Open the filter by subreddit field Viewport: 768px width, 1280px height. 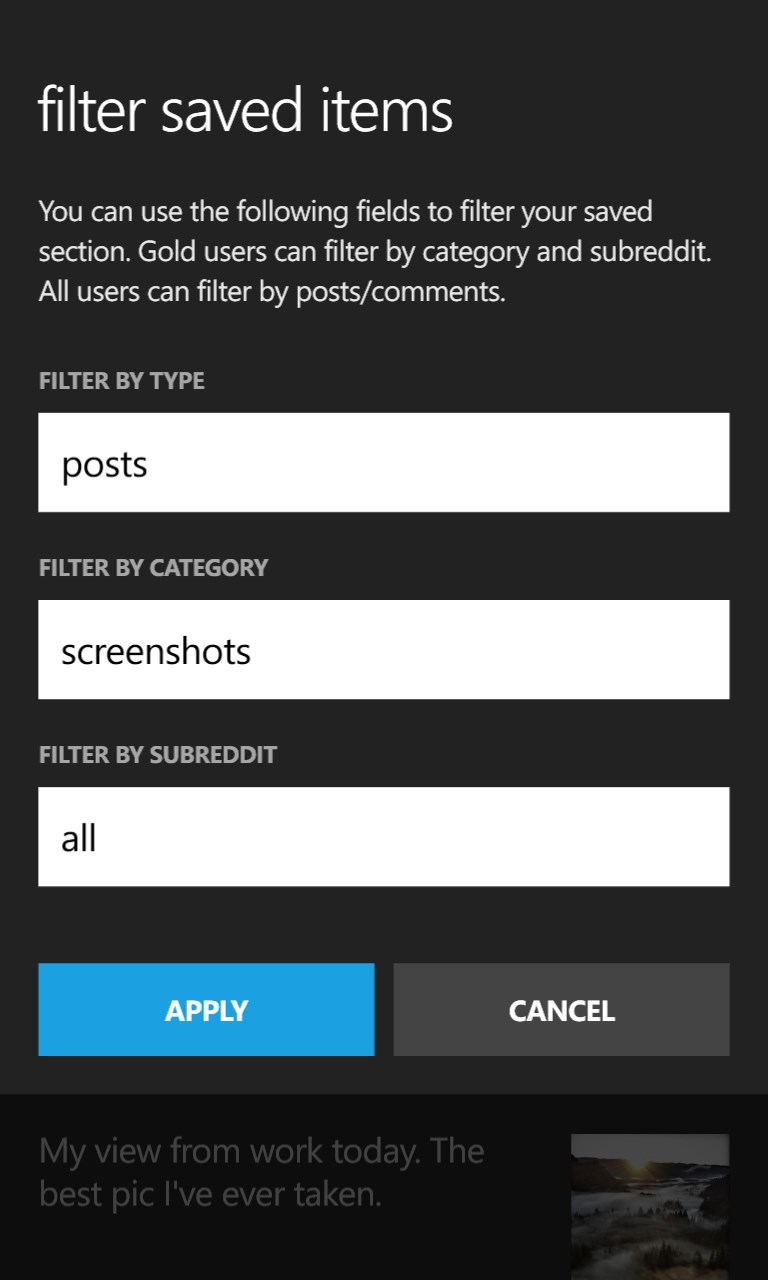click(383, 837)
